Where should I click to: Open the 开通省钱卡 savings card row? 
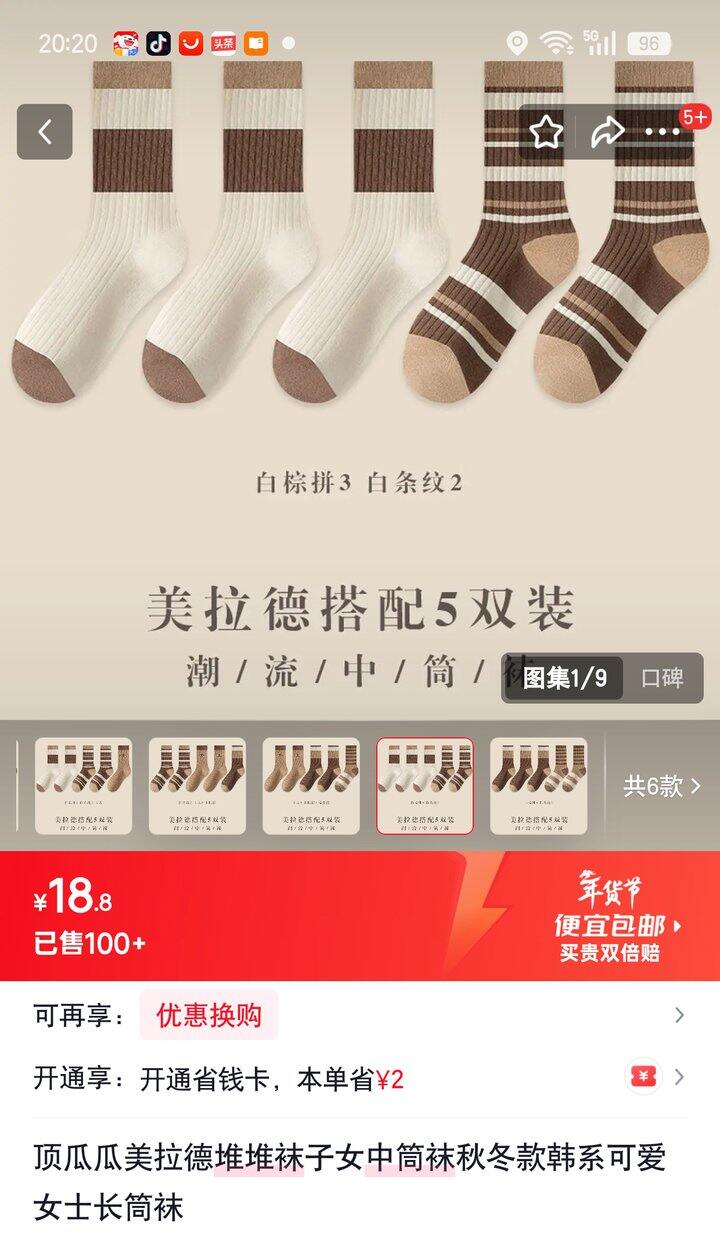coord(360,1079)
